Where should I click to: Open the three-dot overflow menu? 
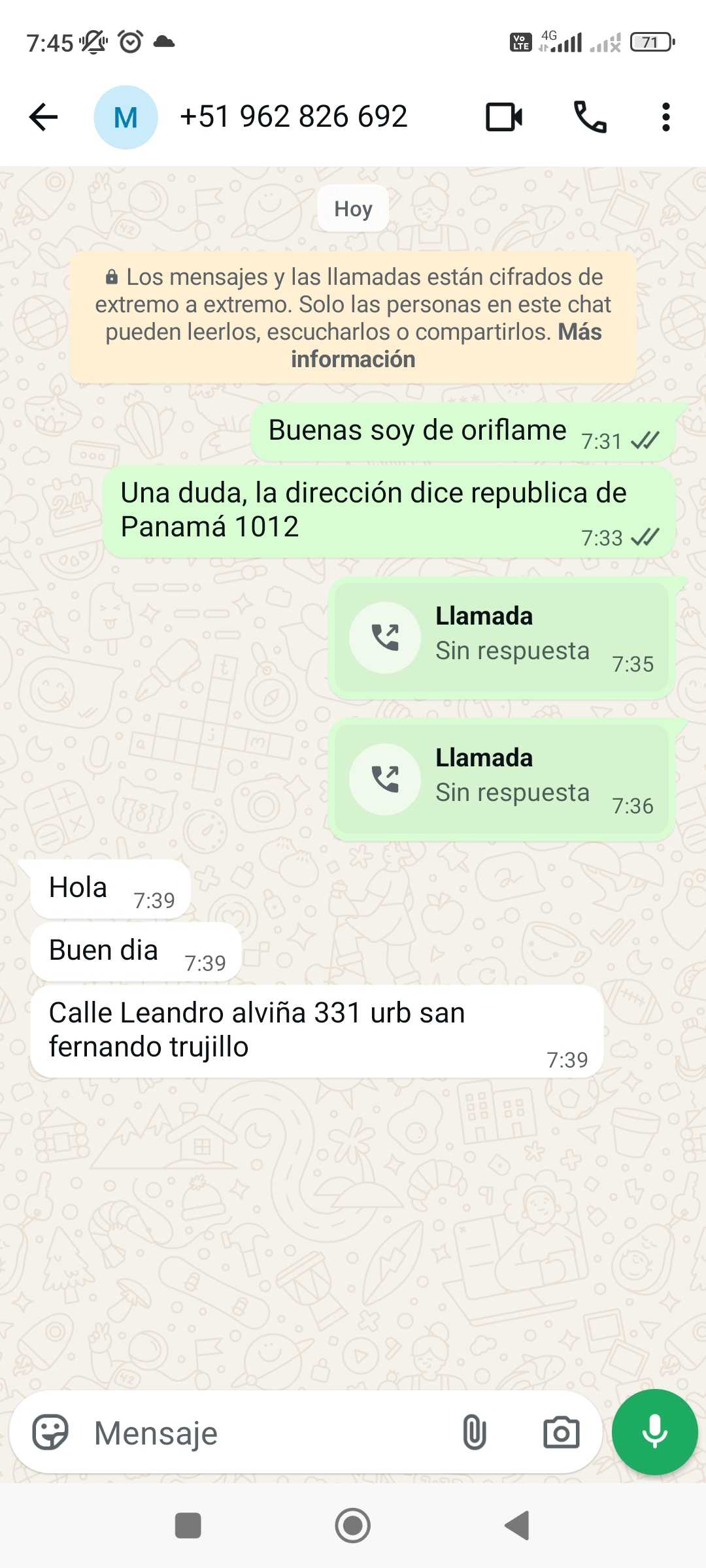click(x=665, y=118)
